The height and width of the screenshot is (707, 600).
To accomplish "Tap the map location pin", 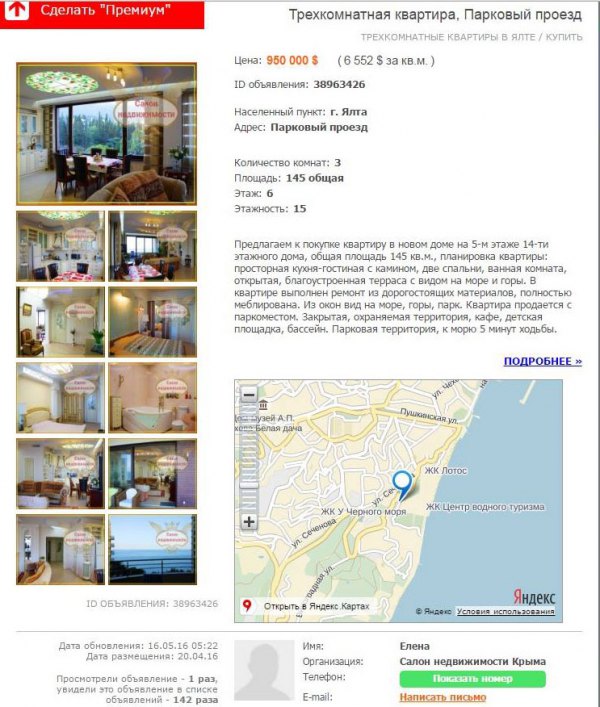I will (402, 485).
